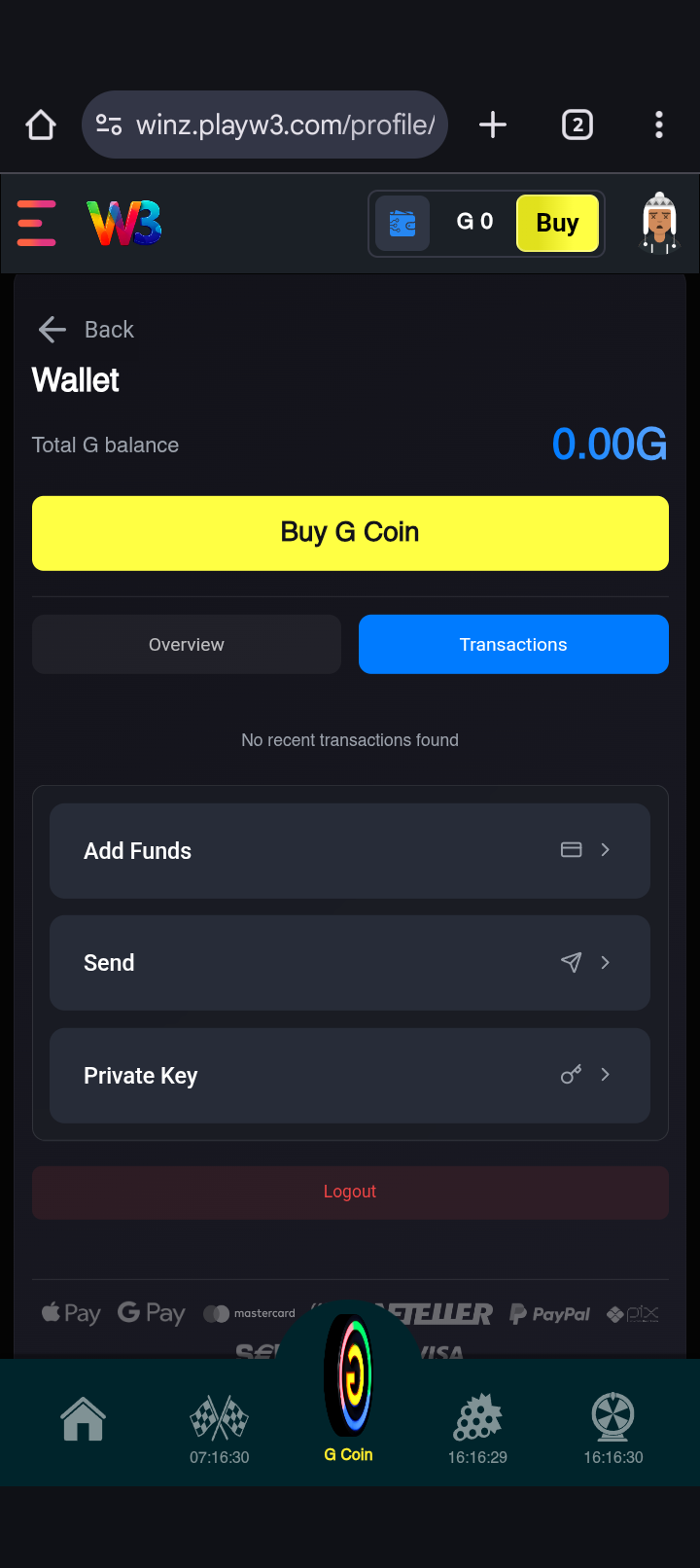Tap the small Buy button in header

[557, 223]
